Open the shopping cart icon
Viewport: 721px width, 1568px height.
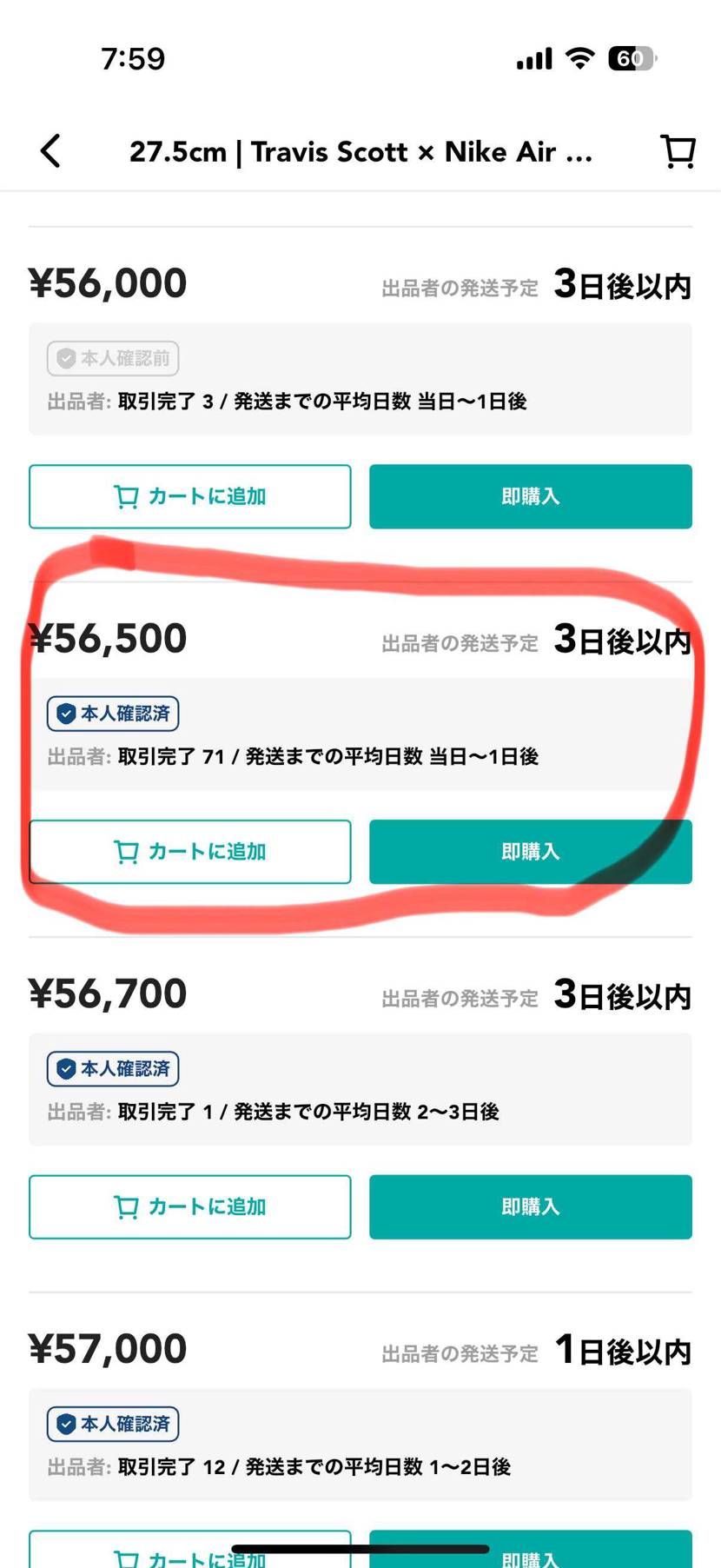click(x=678, y=150)
